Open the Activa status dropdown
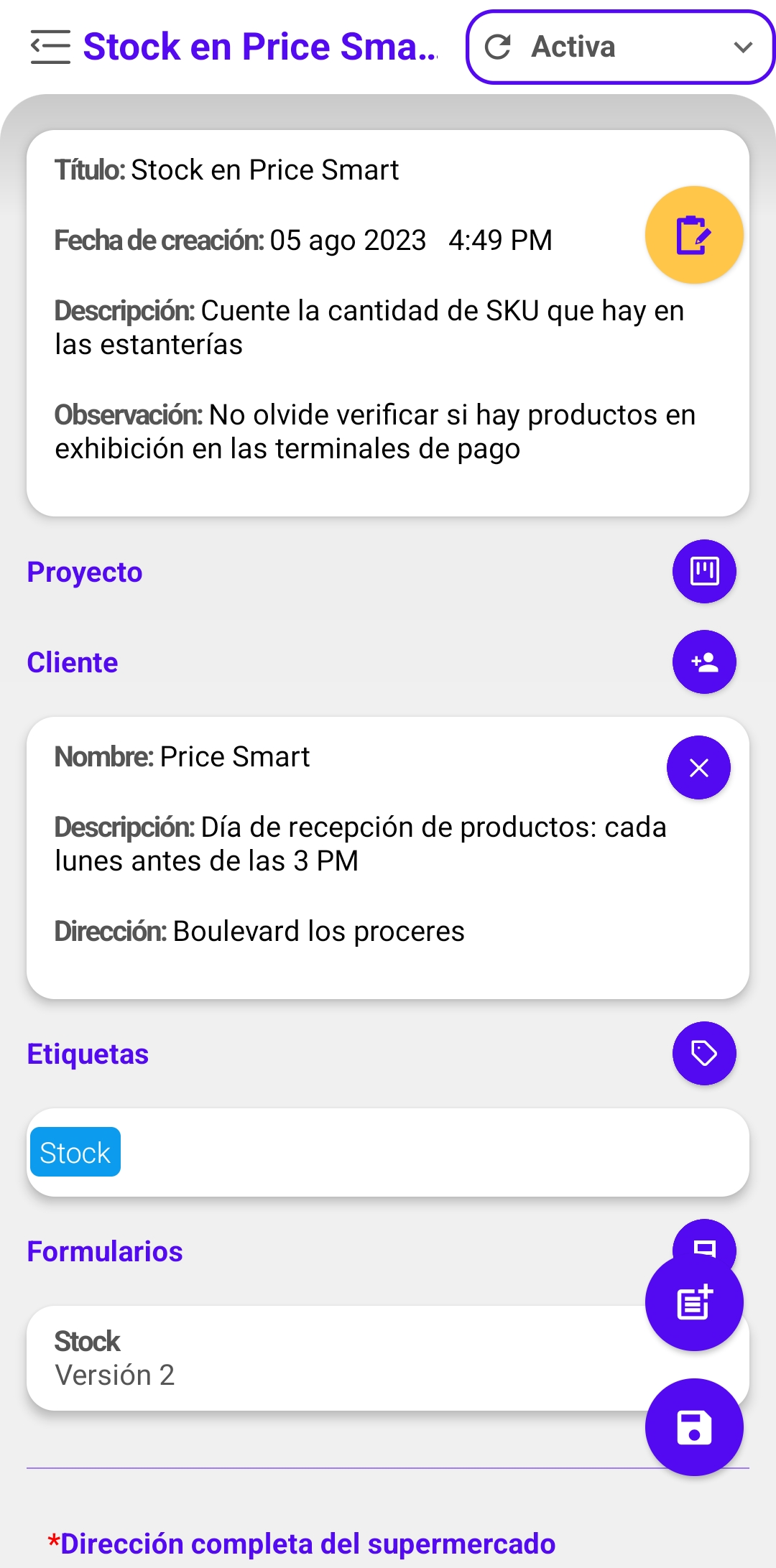776x1568 pixels. pos(620,47)
